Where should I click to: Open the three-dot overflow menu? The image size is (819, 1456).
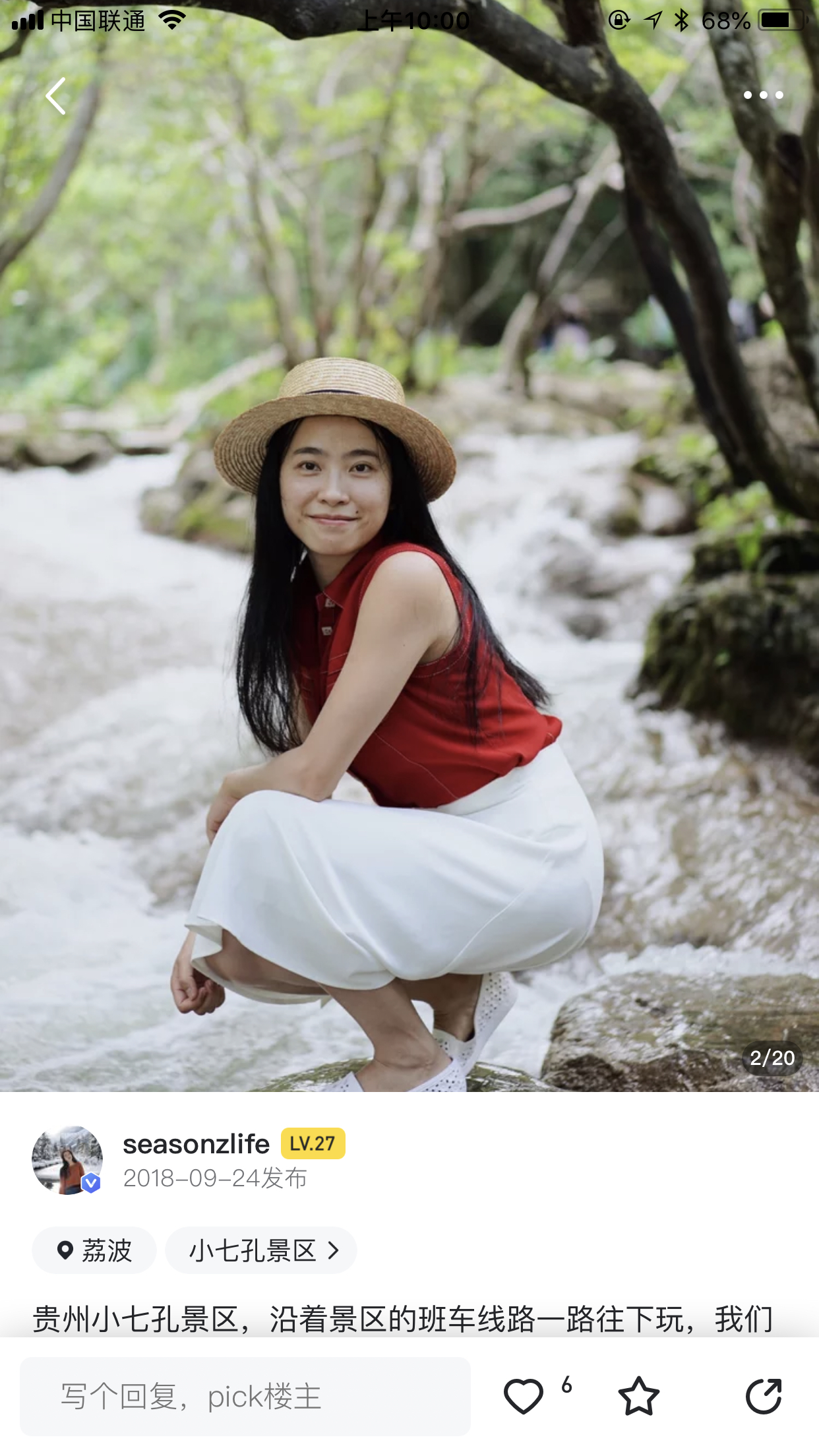(x=763, y=96)
